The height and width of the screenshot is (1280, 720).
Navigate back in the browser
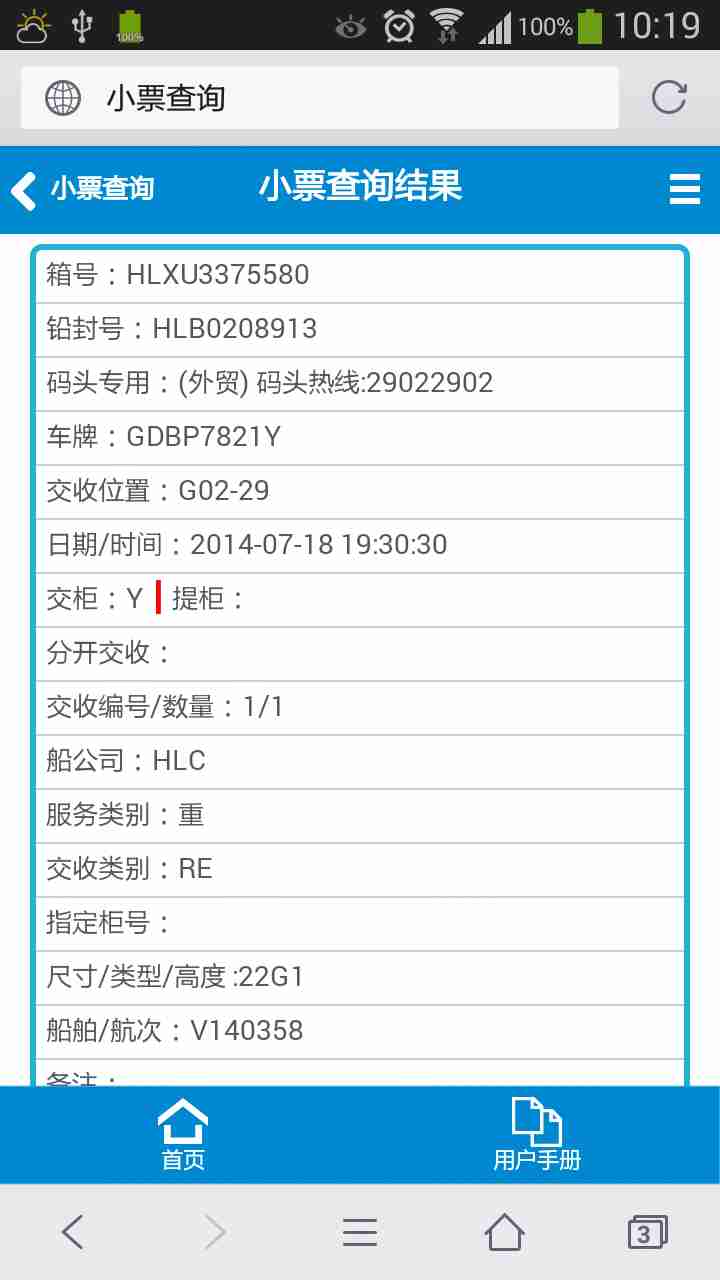click(x=72, y=1232)
